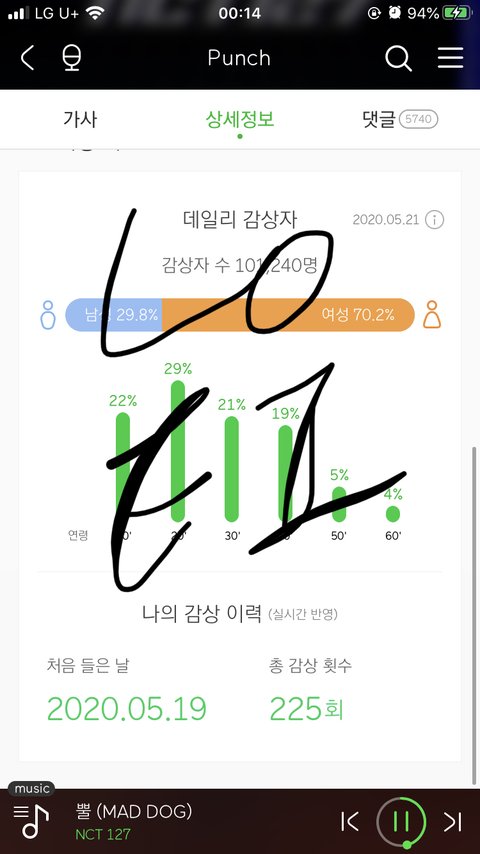The width and height of the screenshot is (480, 854).
Task: Go back using the top-left arrow
Action: tap(28, 58)
